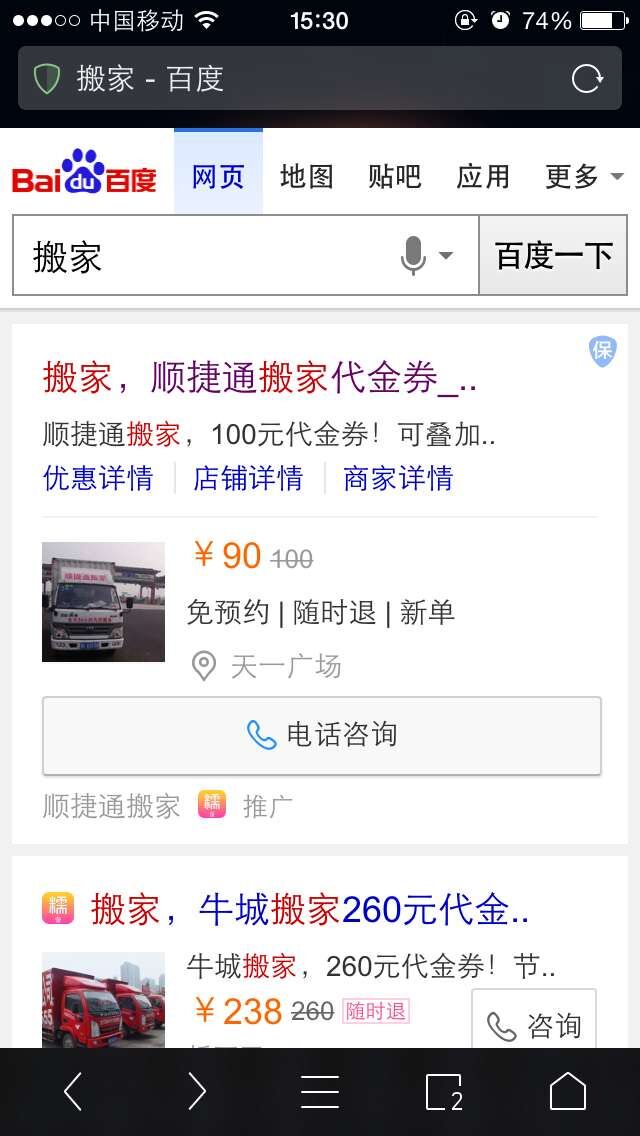Open the tab switcher showing 2 tabs
Viewport: 640px width, 1136px height.
[x=444, y=1091]
